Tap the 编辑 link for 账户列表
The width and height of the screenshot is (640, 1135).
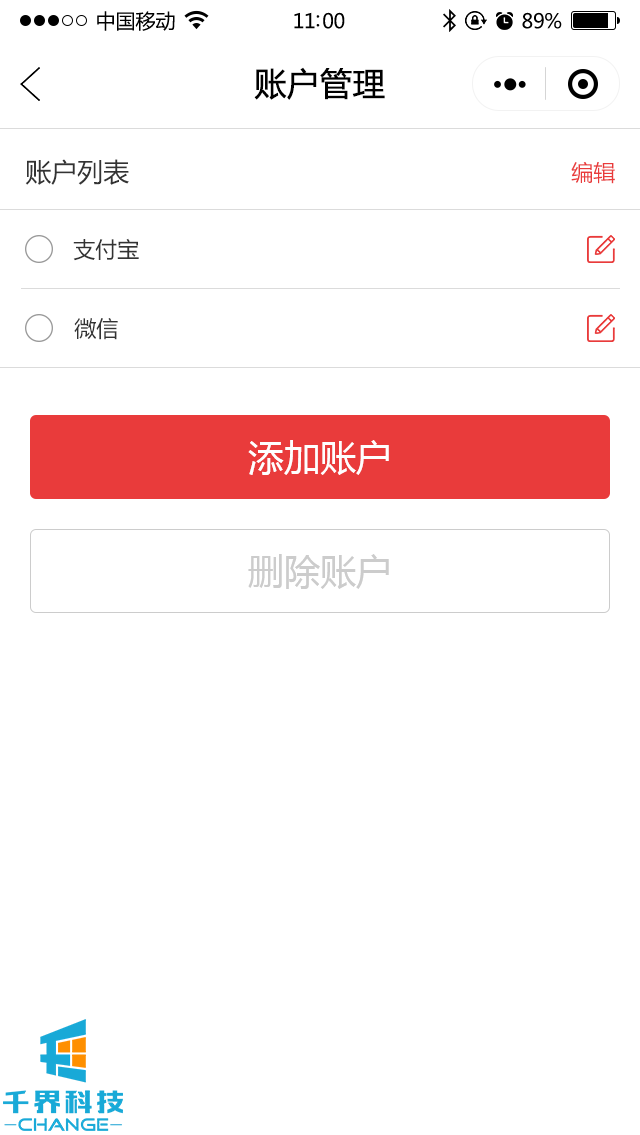click(x=593, y=173)
